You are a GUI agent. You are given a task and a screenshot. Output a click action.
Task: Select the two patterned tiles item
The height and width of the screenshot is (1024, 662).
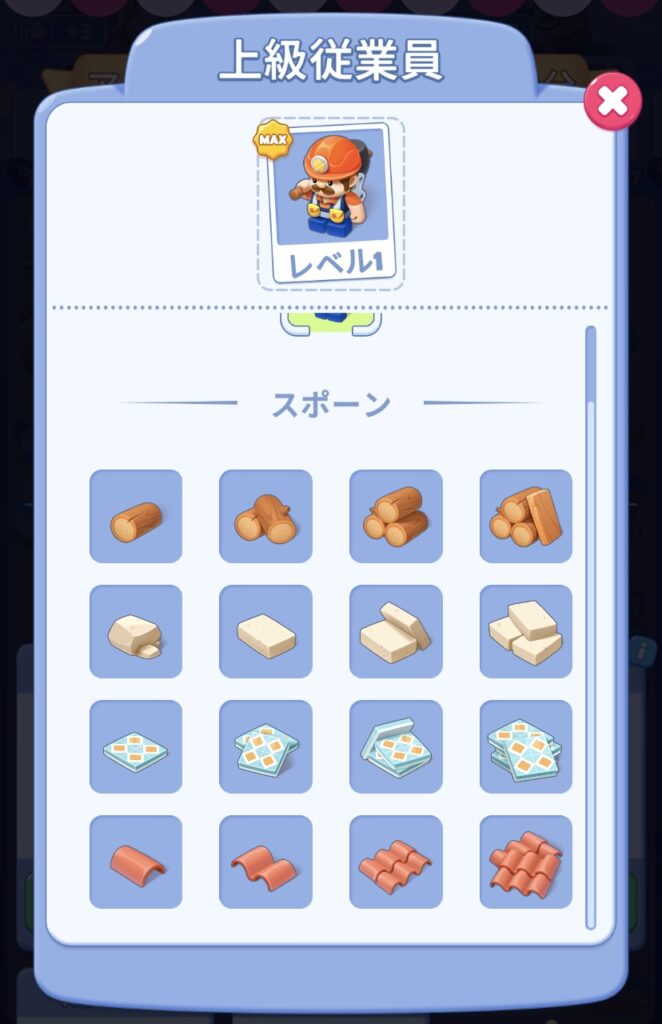(266, 746)
